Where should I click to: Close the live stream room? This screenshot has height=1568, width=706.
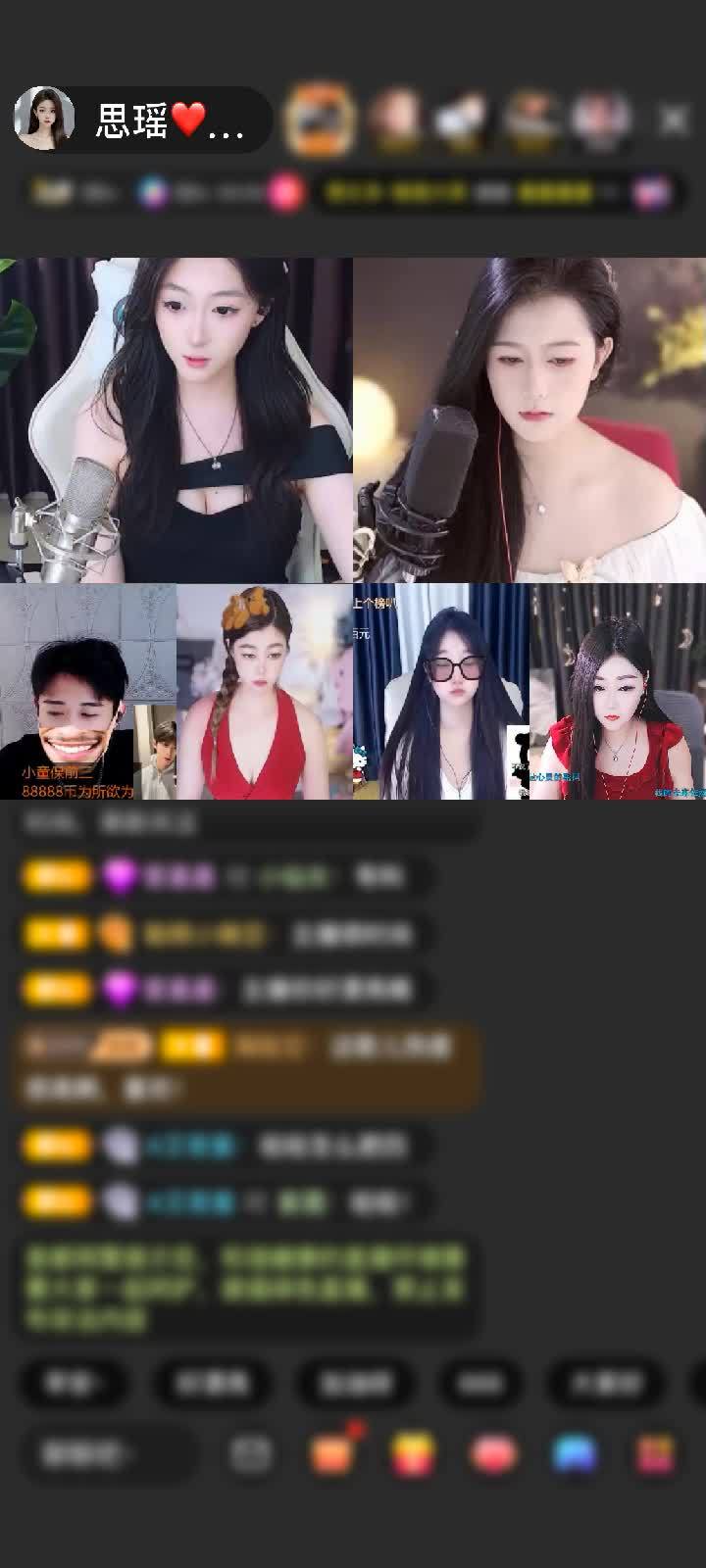tap(674, 120)
